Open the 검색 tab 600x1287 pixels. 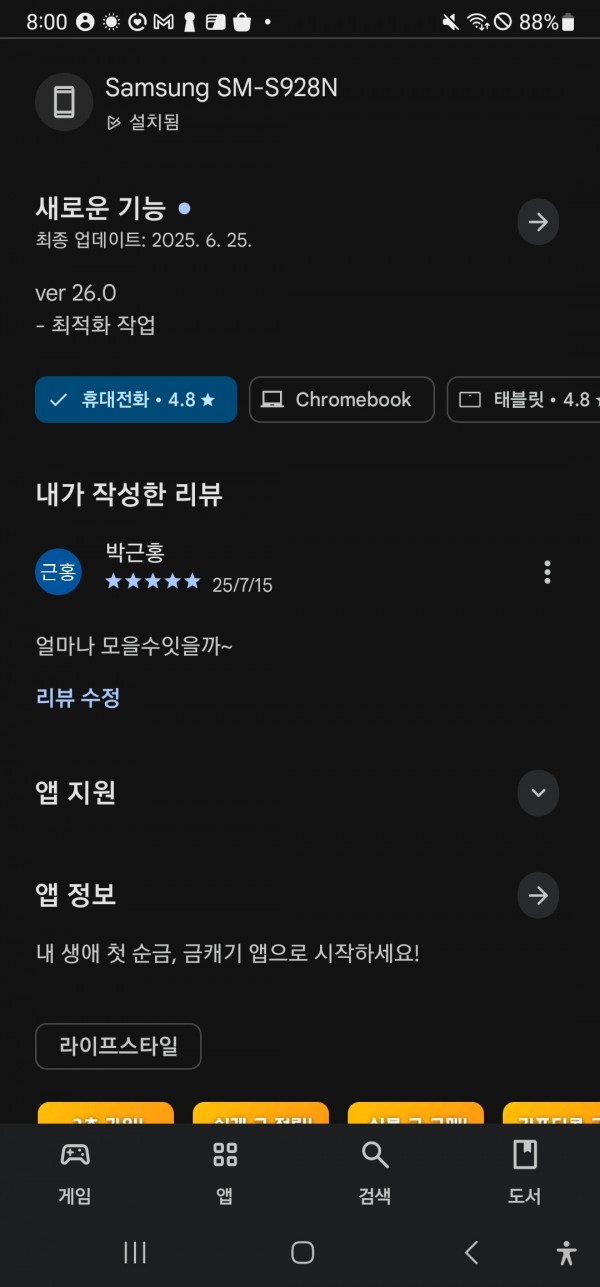click(x=375, y=1172)
